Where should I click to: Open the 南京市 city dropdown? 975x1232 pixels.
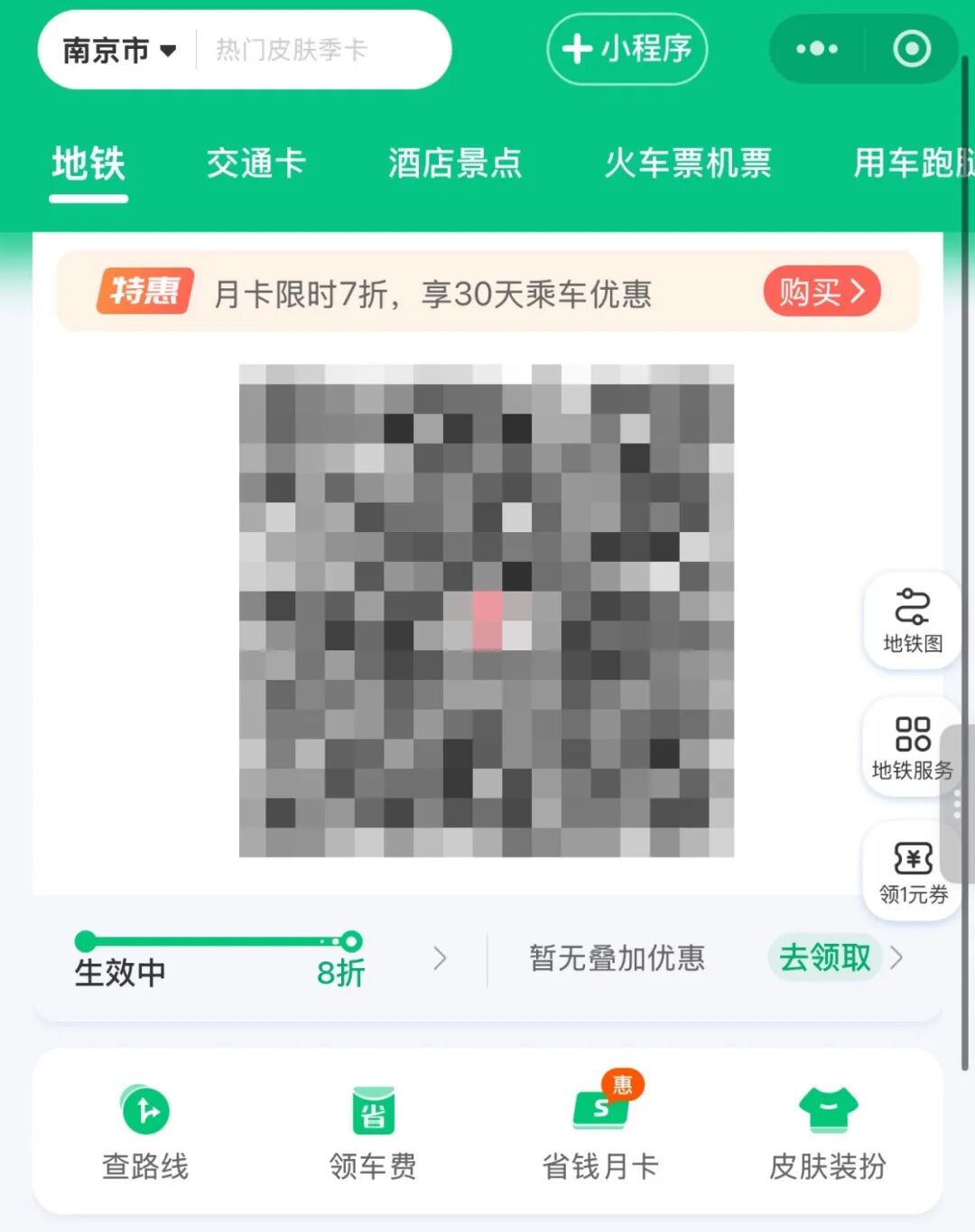(x=118, y=51)
